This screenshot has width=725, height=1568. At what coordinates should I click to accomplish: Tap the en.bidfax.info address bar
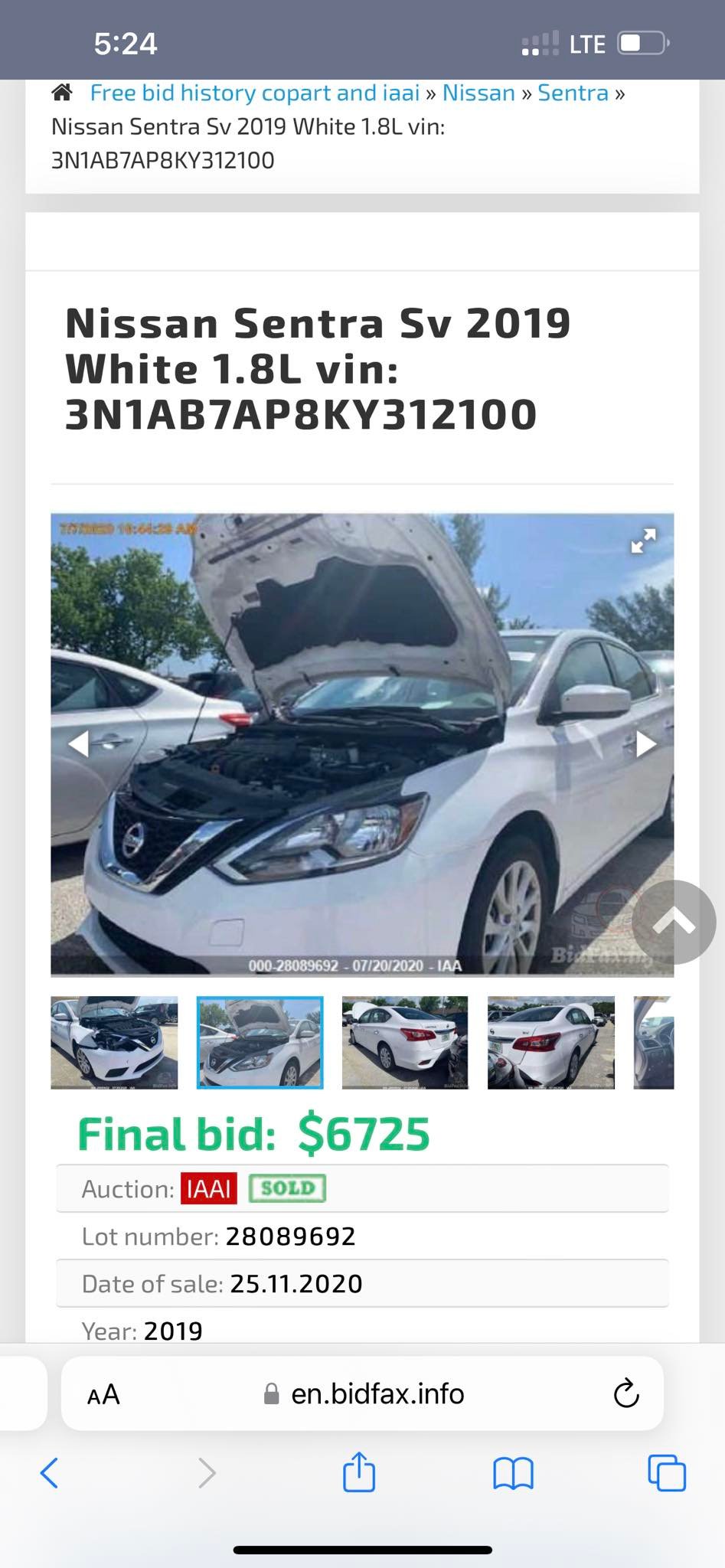[x=377, y=1394]
